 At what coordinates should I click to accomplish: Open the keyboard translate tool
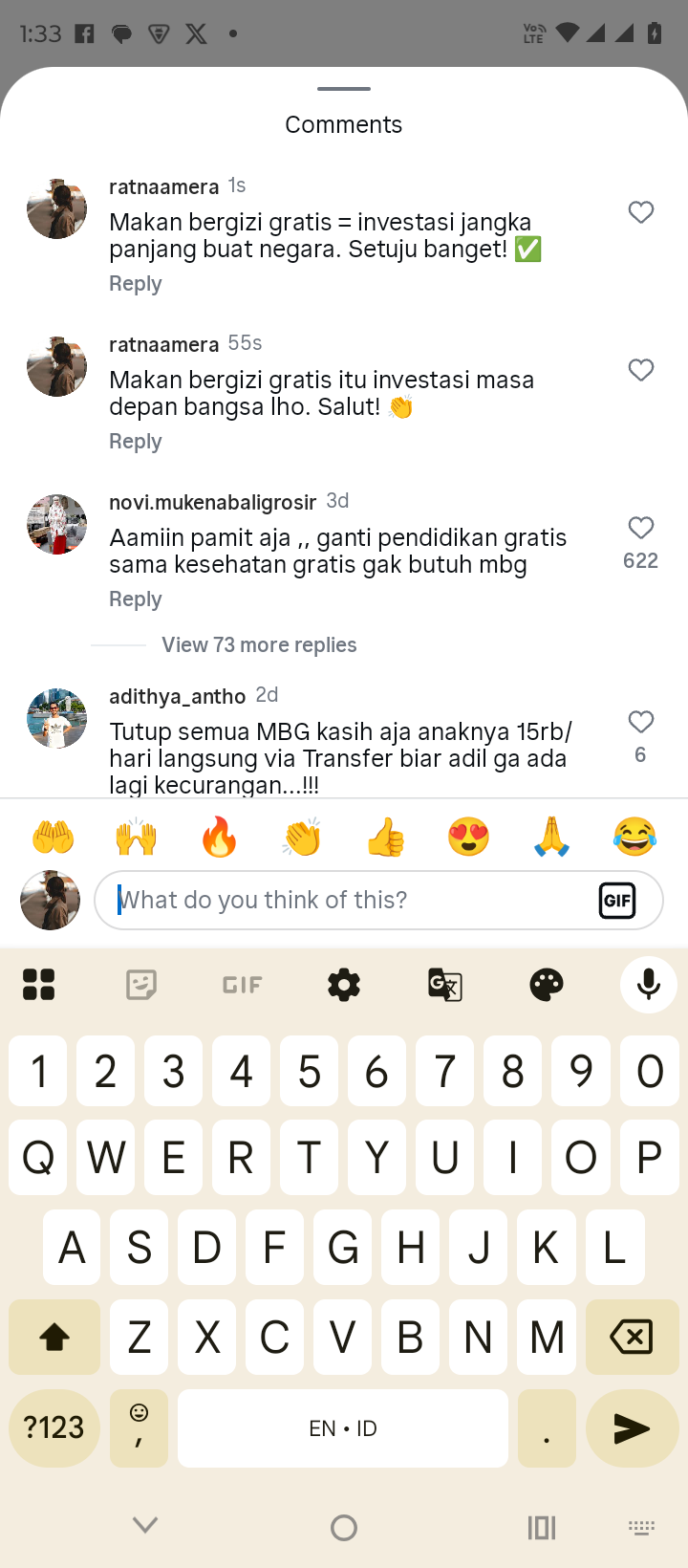pos(445,984)
